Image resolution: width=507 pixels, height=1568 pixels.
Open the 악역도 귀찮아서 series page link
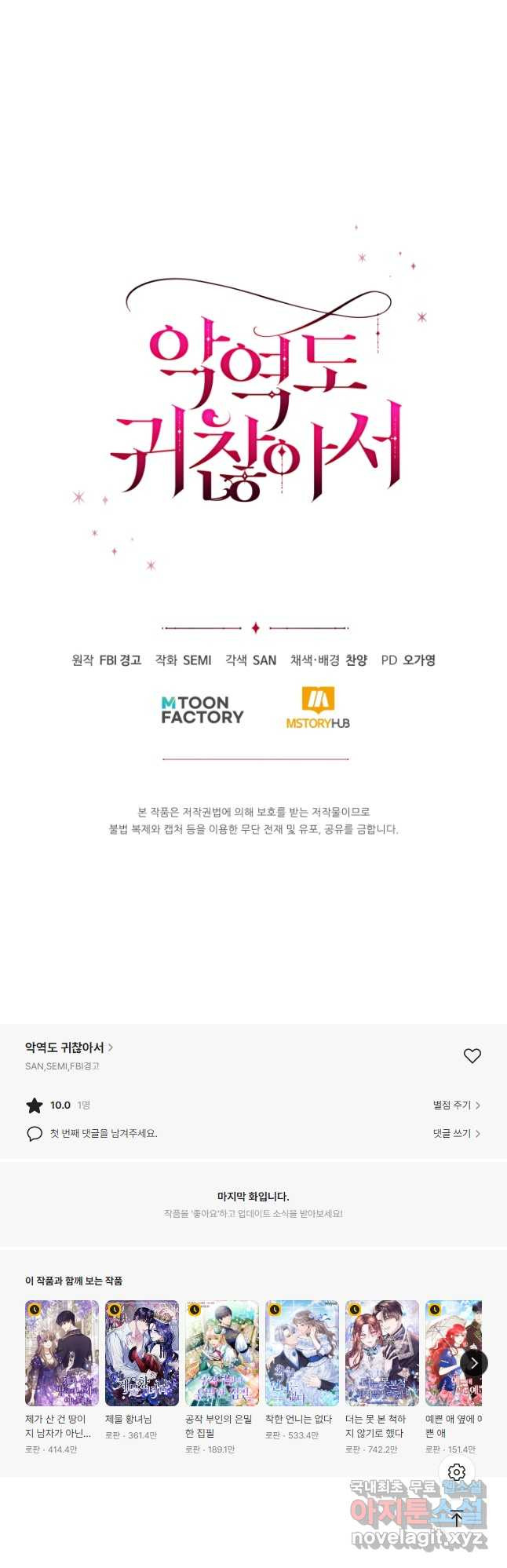point(69,1047)
